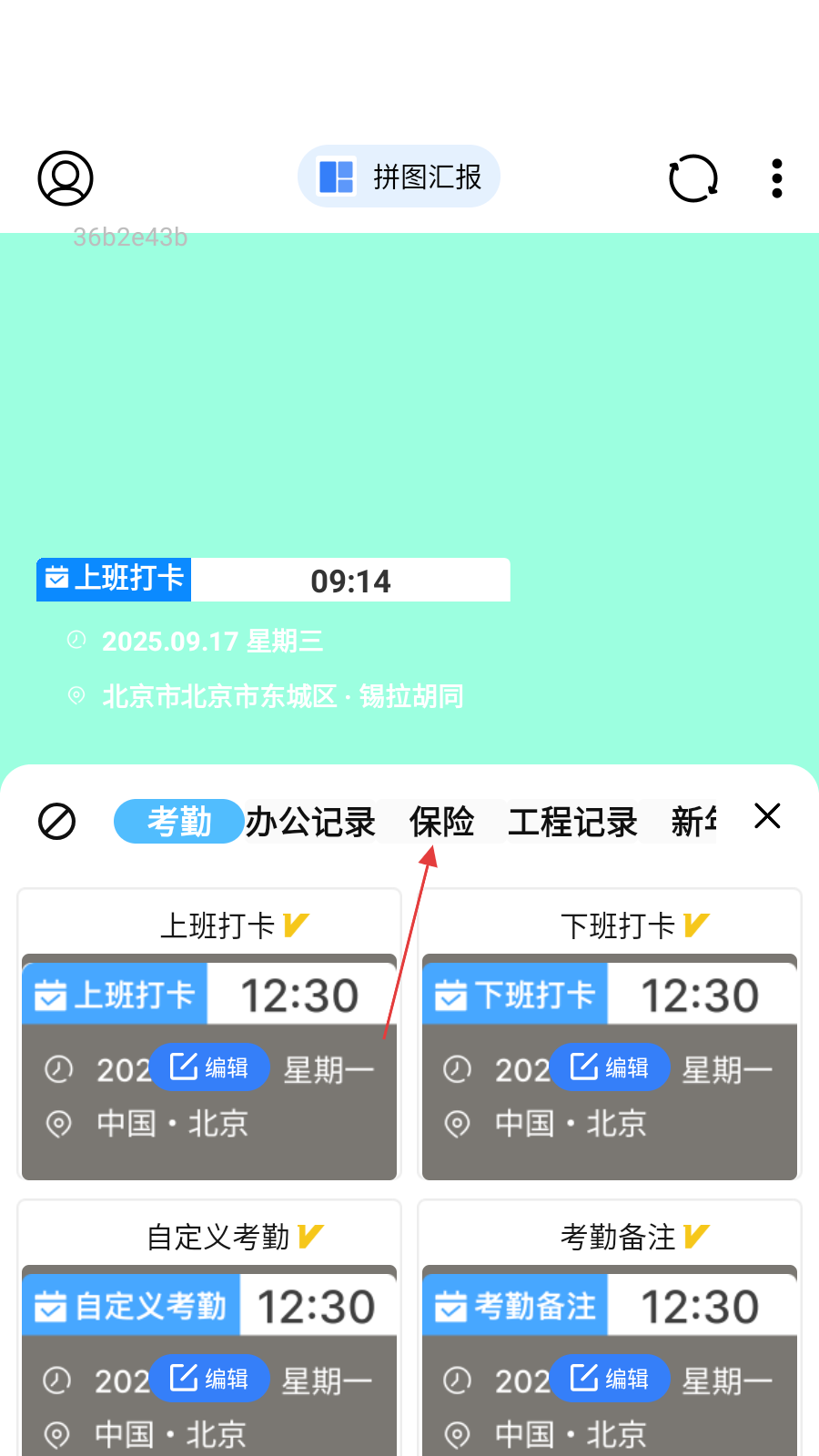Open 拼图汇报 collage report
819x1456 pixels.
click(x=399, y=177)
